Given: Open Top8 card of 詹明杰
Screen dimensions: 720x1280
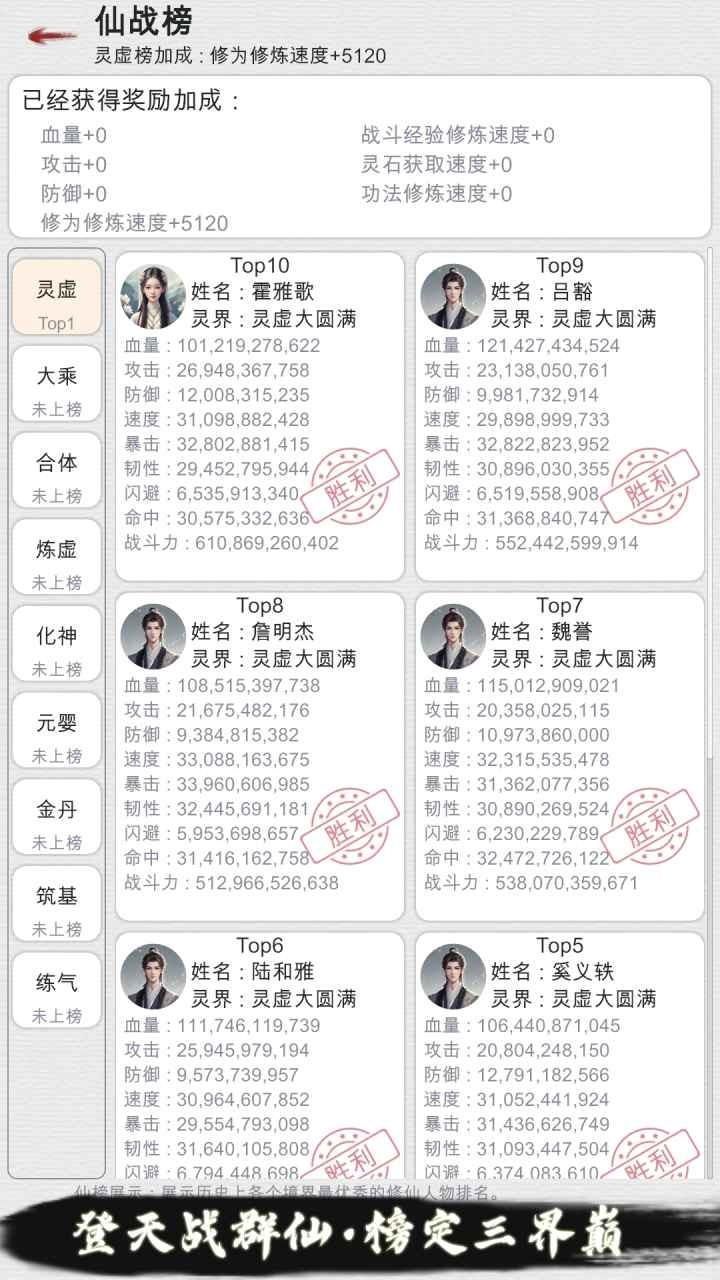Looking at the screenshot, I should pyautogui.click(x=260, y=756).
